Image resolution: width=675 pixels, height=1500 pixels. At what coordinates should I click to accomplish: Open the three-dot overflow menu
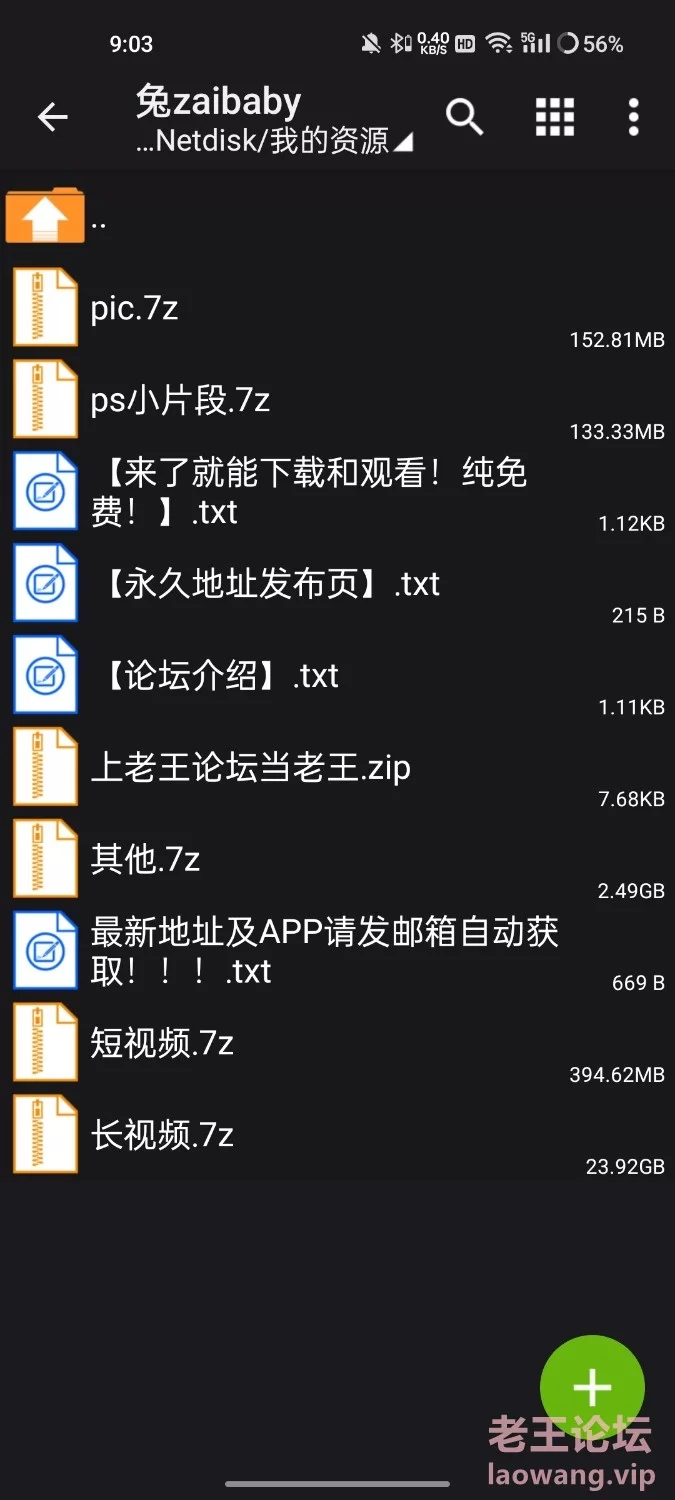pyautogui.click(x=633, y=117)
